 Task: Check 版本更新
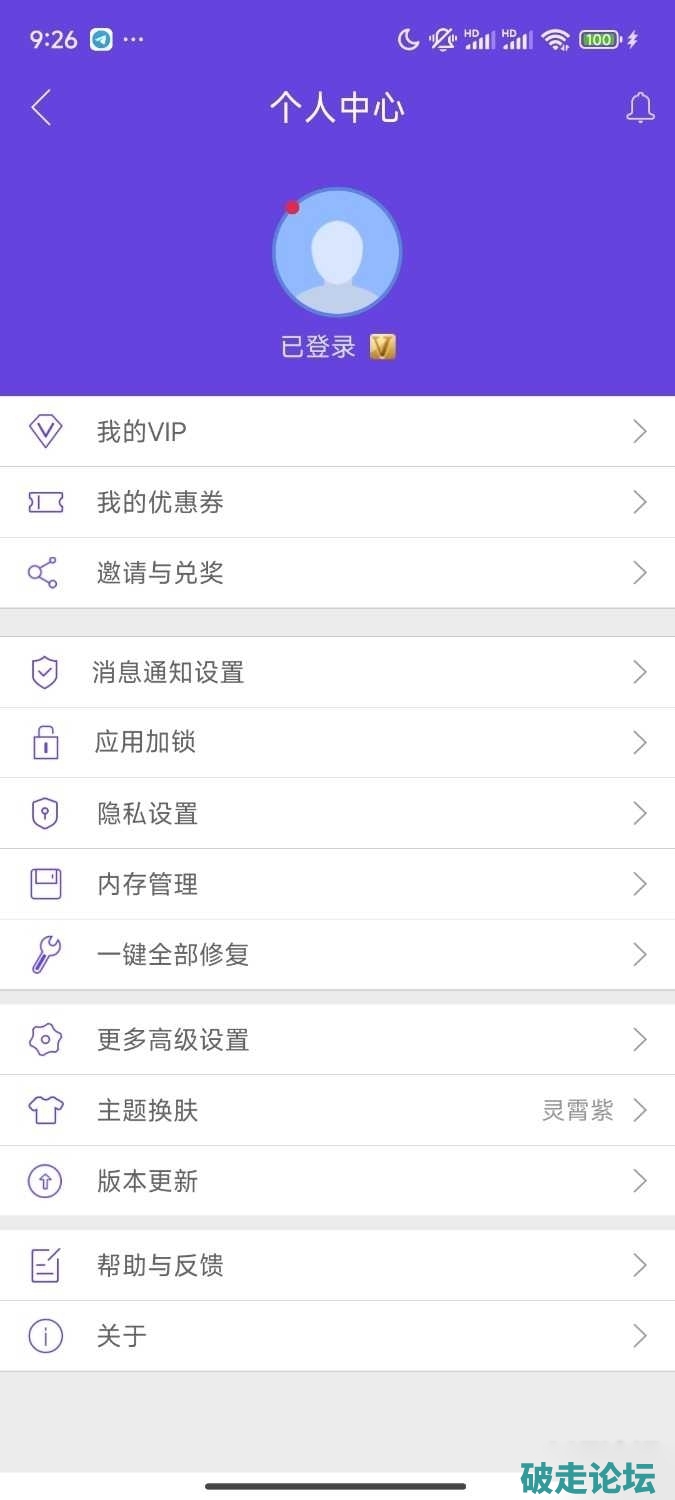337,1181
